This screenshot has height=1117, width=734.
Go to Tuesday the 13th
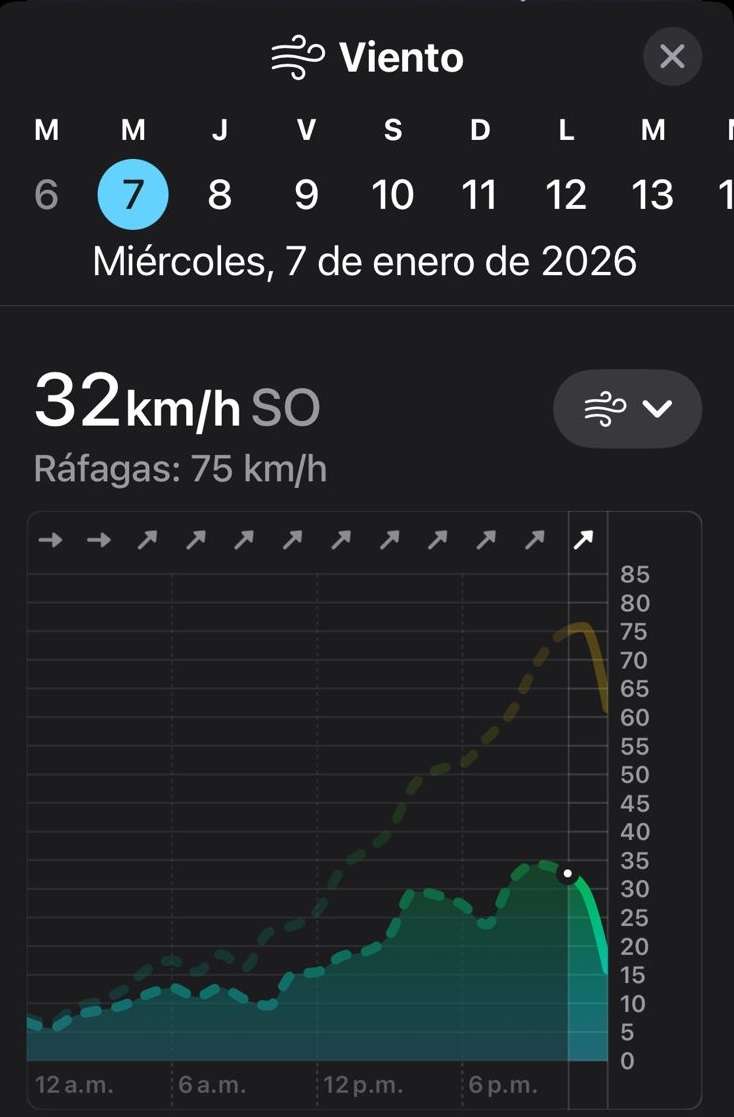pos(652,194)
